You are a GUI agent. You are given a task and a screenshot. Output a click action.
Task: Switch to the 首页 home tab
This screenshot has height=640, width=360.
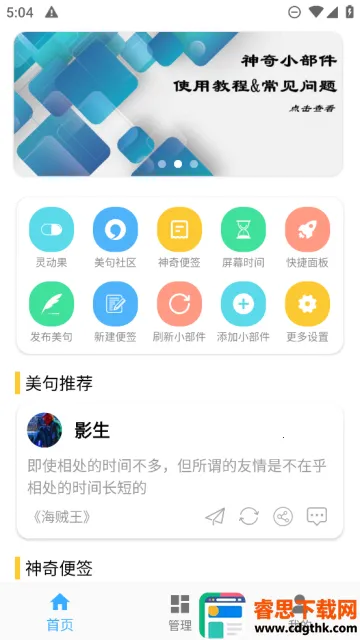point(60,612)
